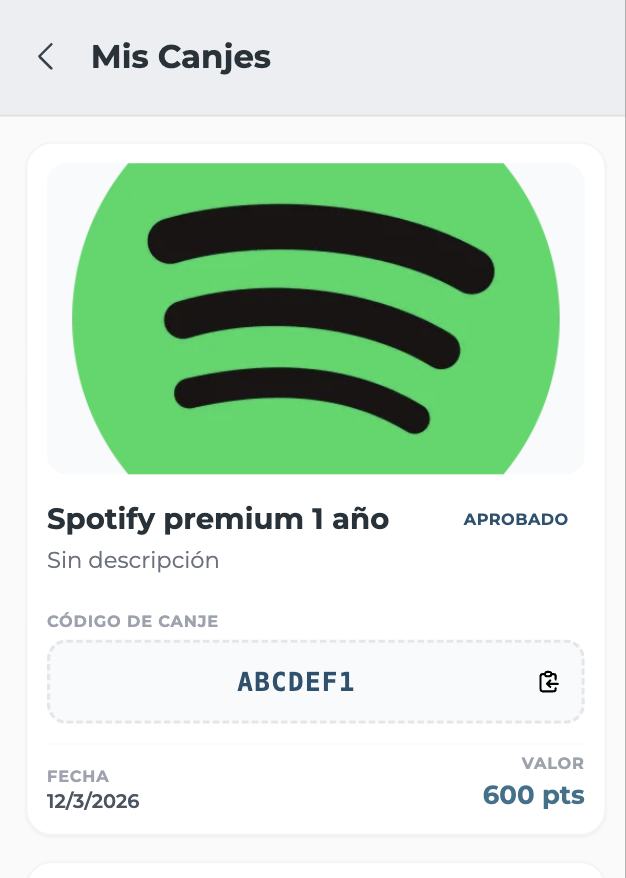This screenshot has height=878, width=626.
Task: Copy the ABCDEF1 redemption code
Action: 548,682
